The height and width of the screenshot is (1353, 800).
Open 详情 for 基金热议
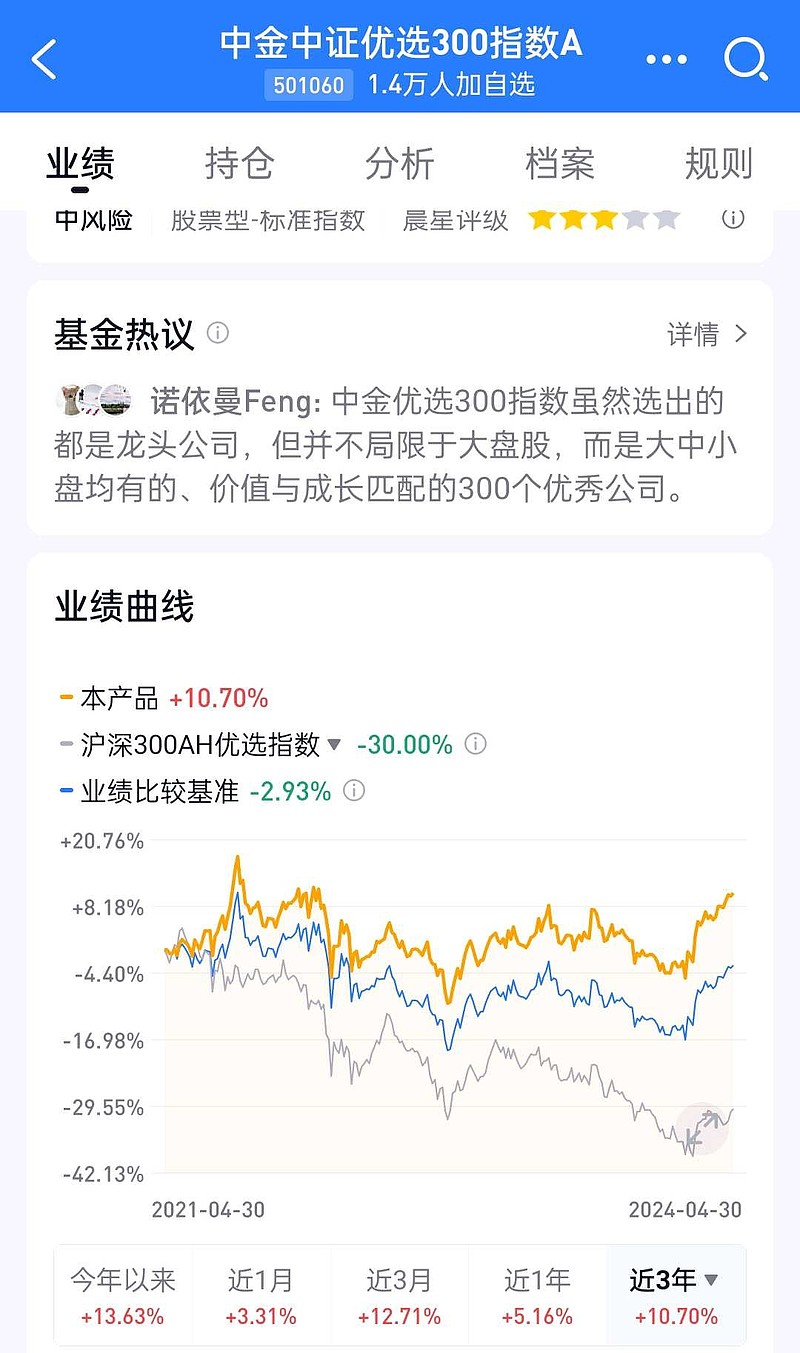[707, 334]
